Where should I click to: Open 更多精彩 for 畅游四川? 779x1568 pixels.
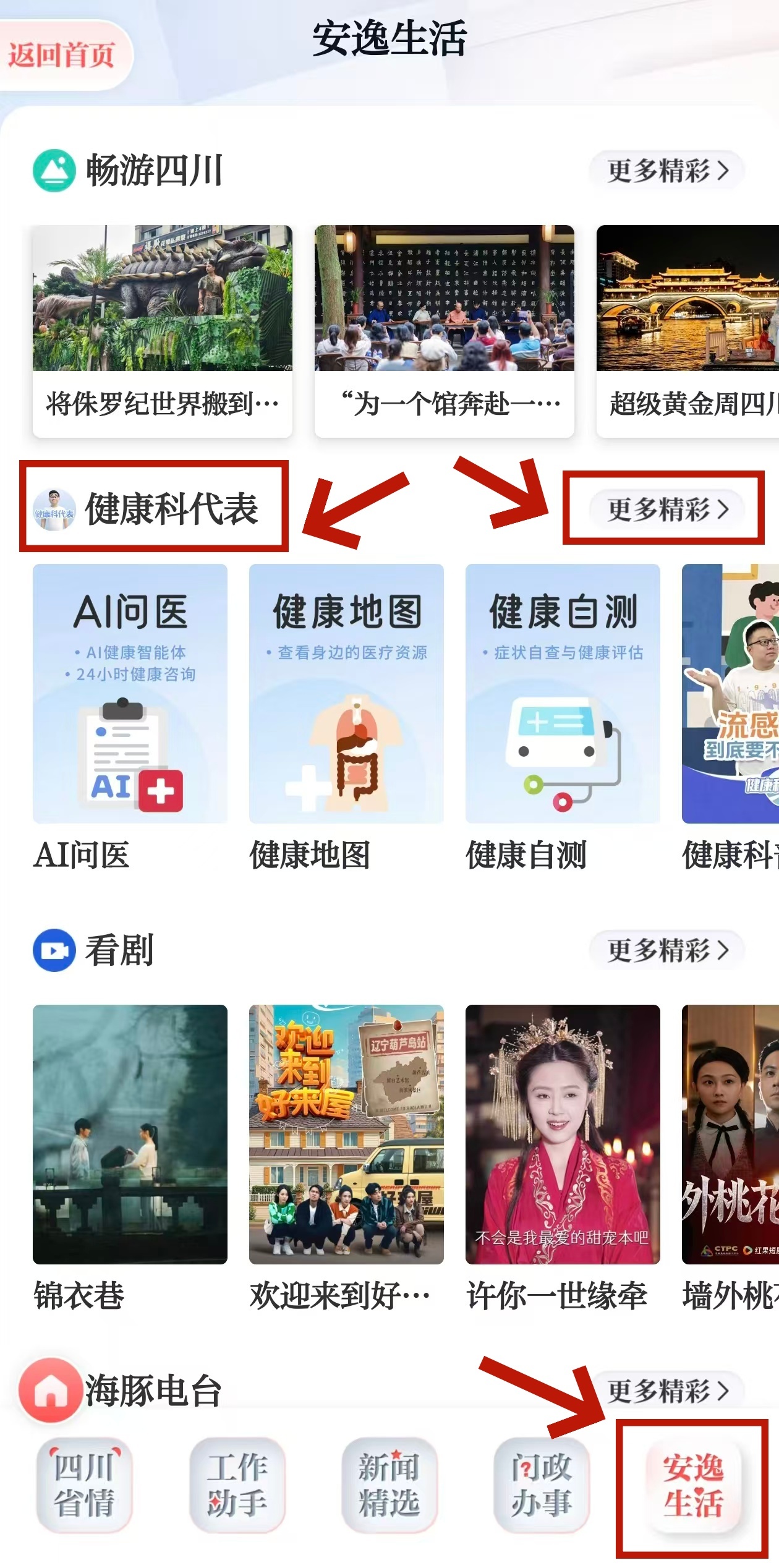667,170
